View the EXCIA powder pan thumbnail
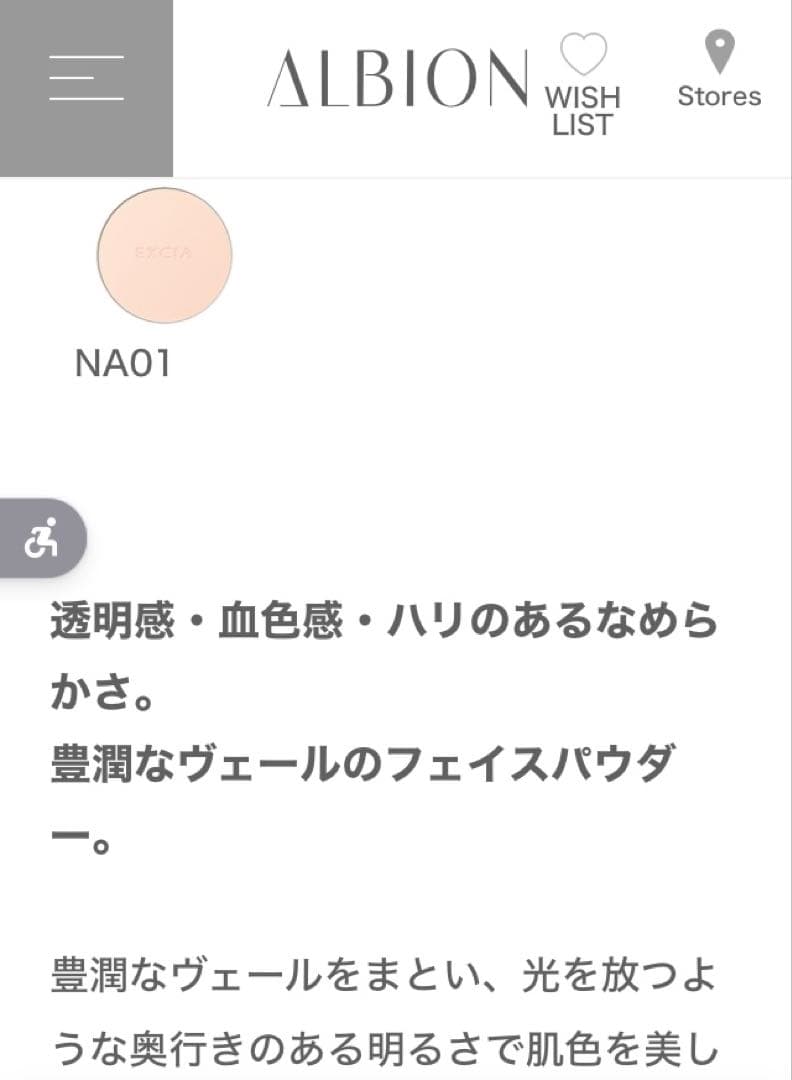 [163, 256]
